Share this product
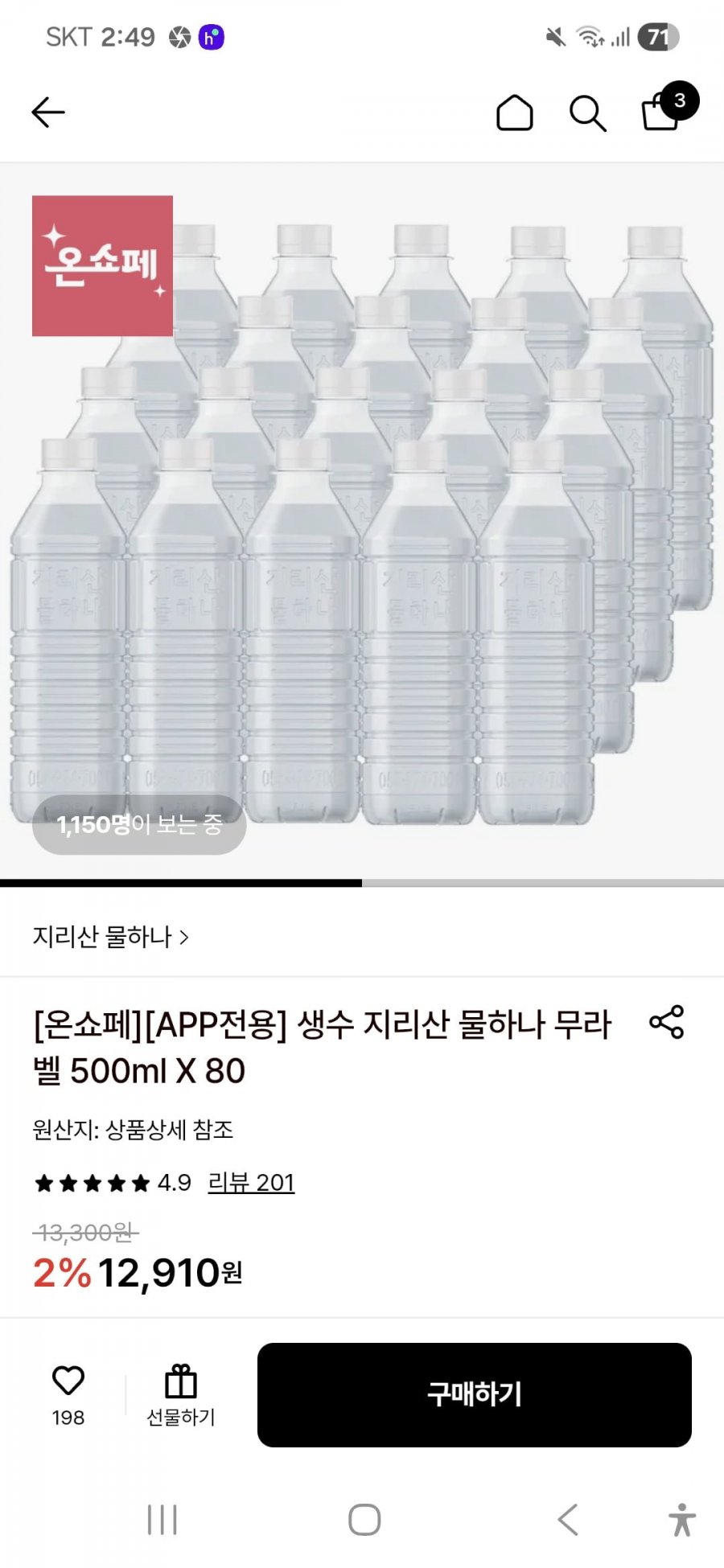Viewport: 724px width, 1568px height. click(666, 1022)
